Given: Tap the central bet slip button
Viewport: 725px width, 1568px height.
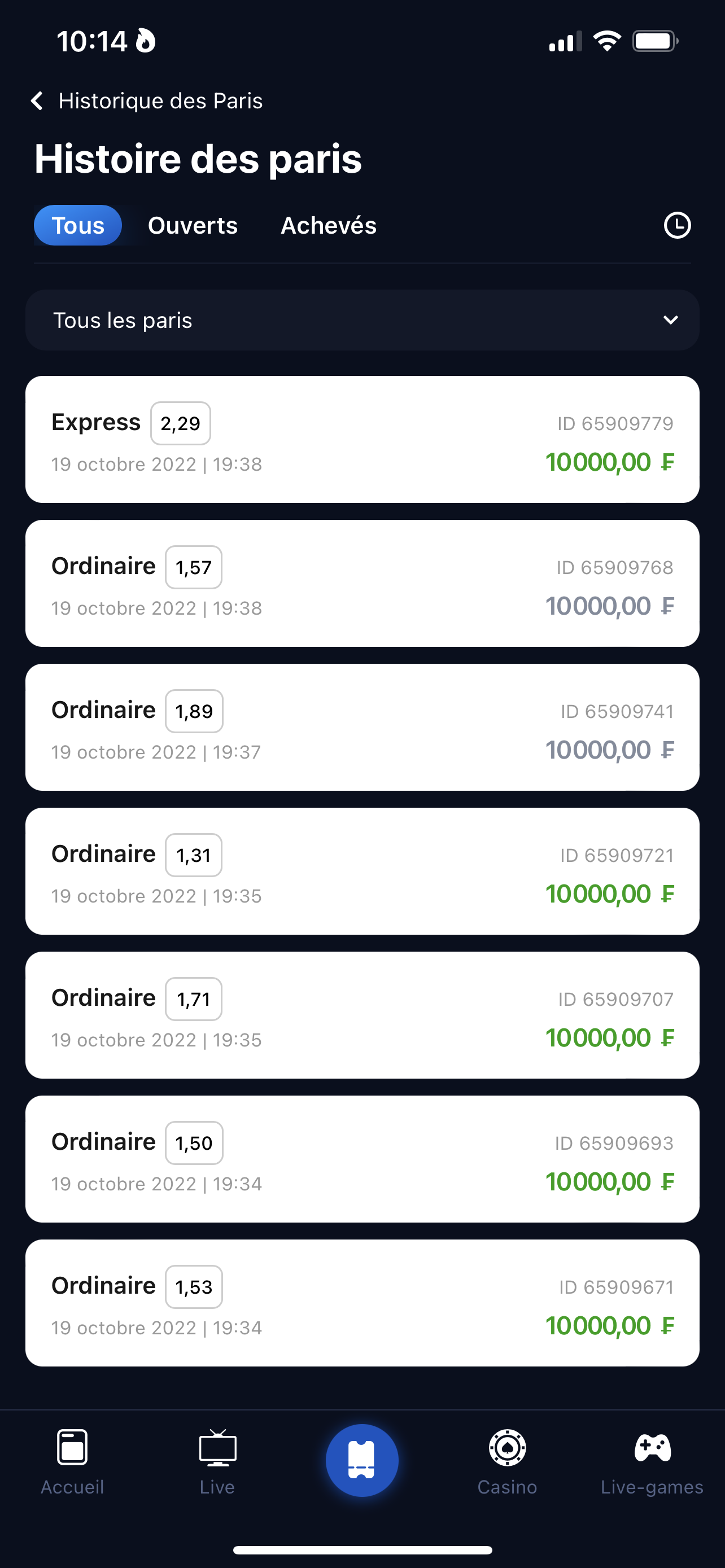Looking at the screenshot, I should [362, 1460].
